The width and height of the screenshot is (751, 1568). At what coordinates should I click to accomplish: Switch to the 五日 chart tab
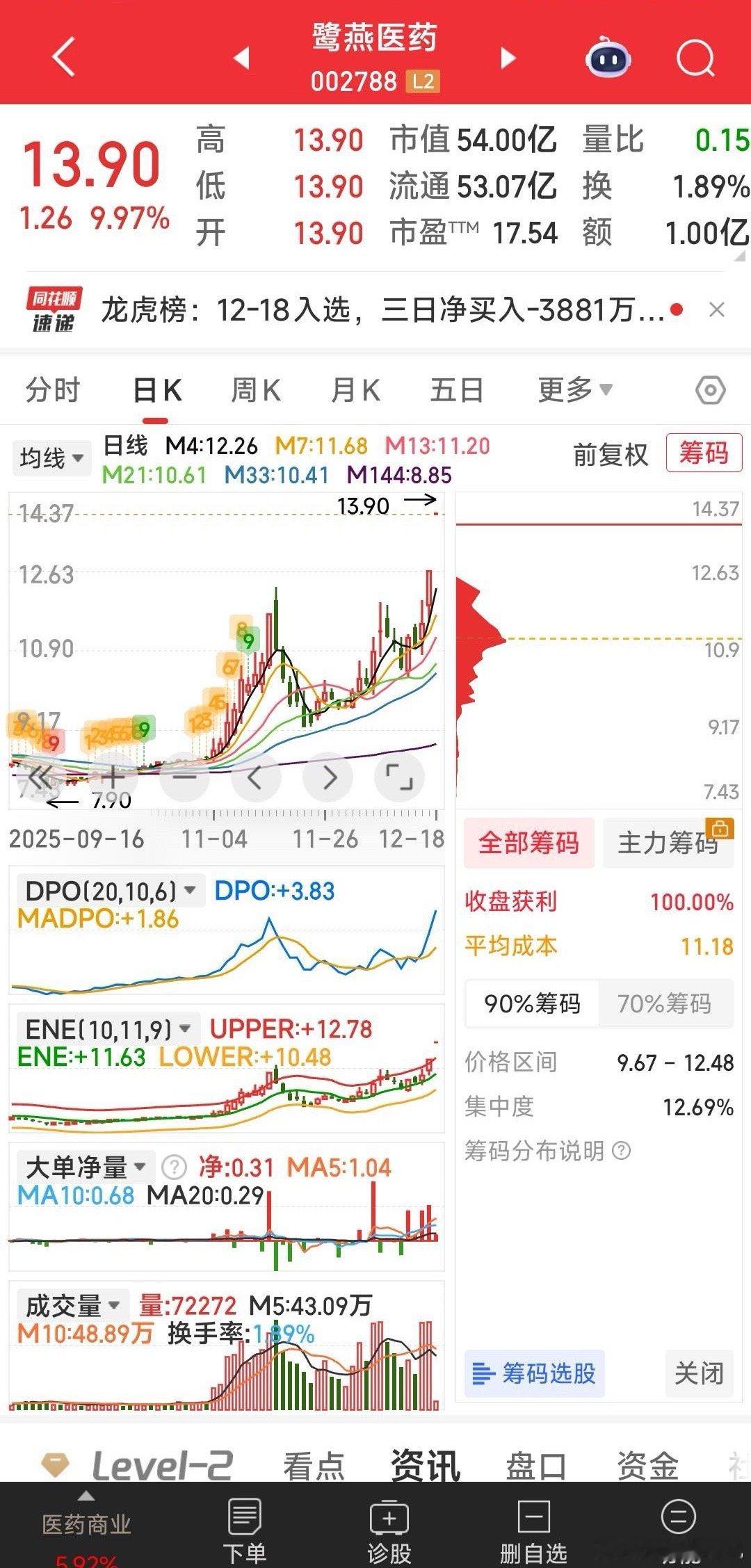click(x=456, y=390)
